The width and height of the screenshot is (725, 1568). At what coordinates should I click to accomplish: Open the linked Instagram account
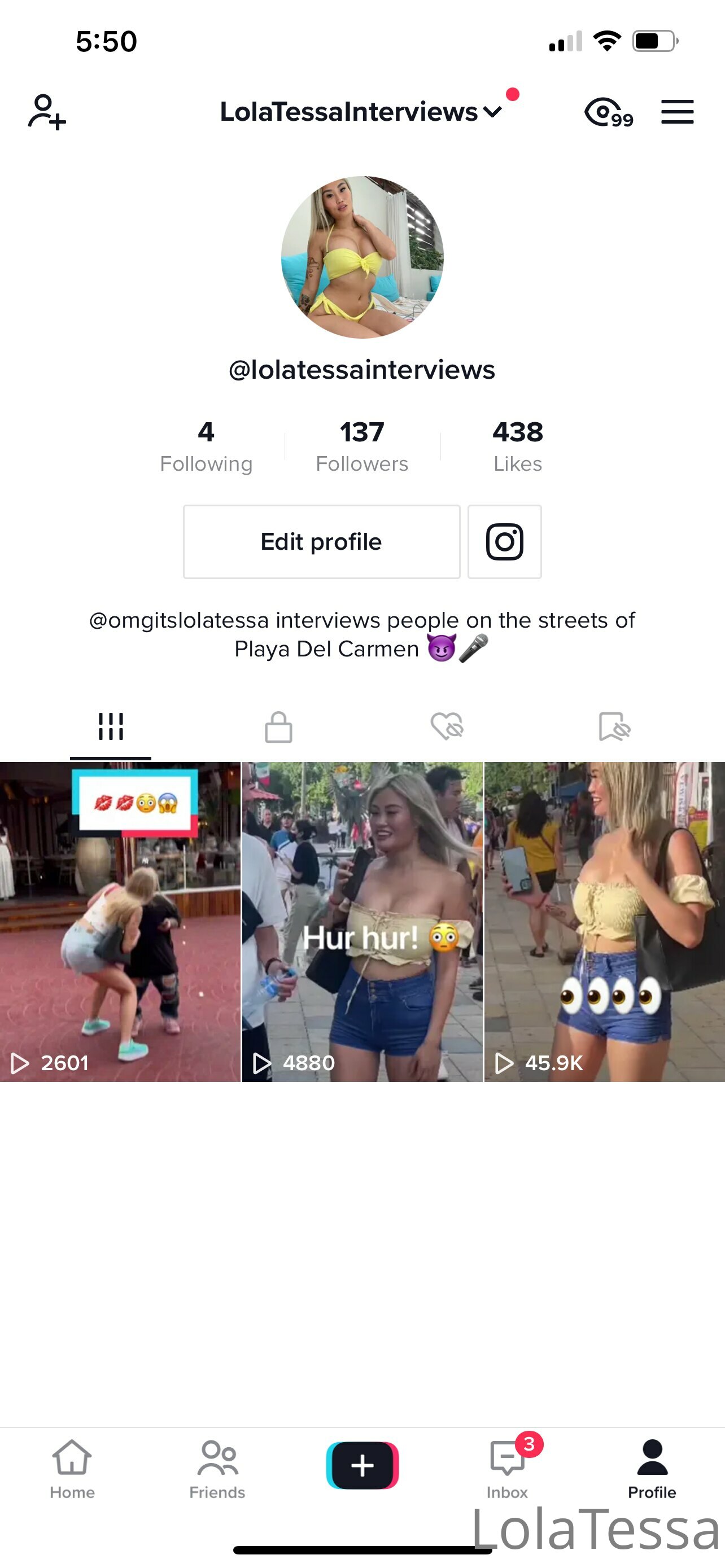(x=505, y=542)
